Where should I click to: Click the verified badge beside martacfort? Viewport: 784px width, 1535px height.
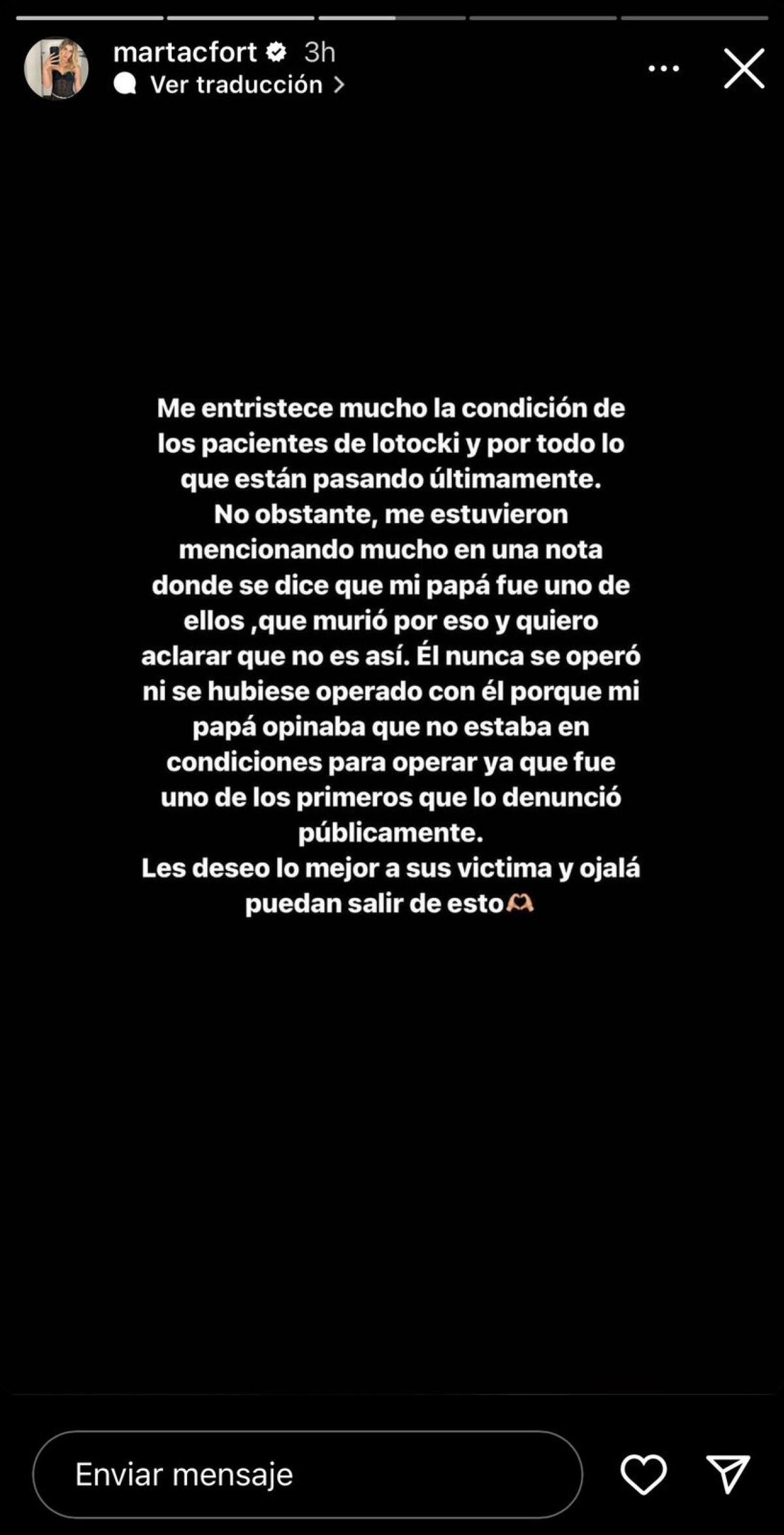pyautogui.click(x=276, y=54)
